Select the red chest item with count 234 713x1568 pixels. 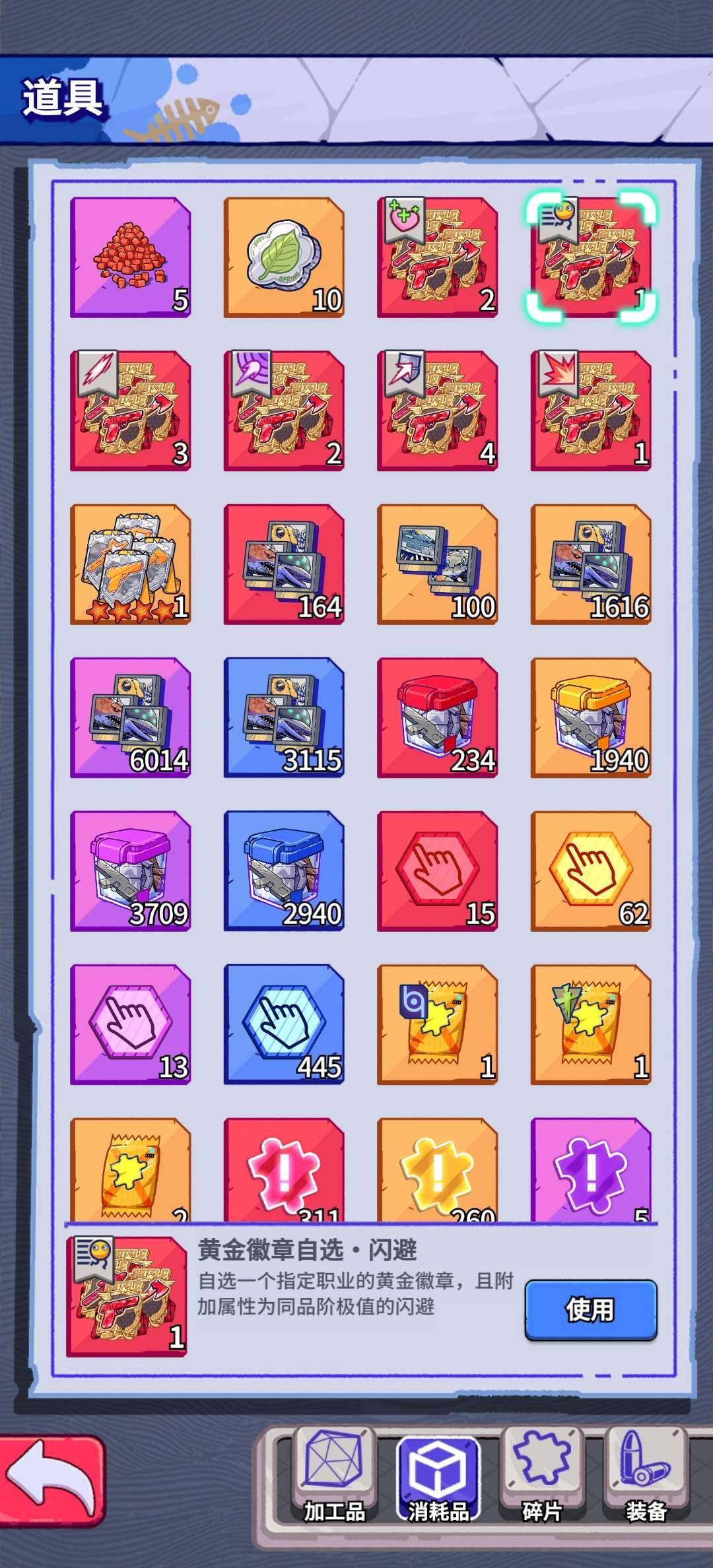[437, 717]
